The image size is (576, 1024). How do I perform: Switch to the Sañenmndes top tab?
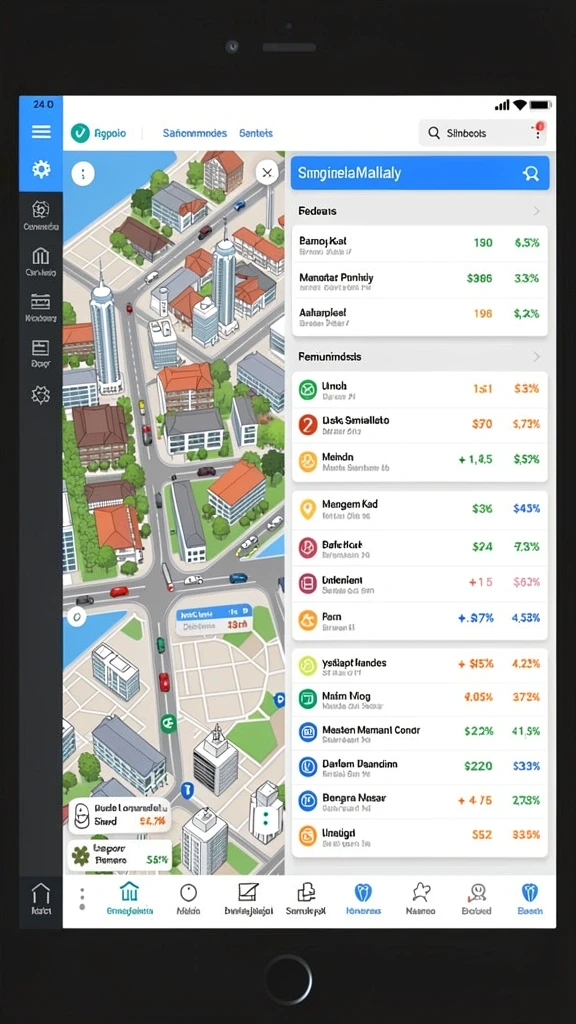tap(195, 133)
